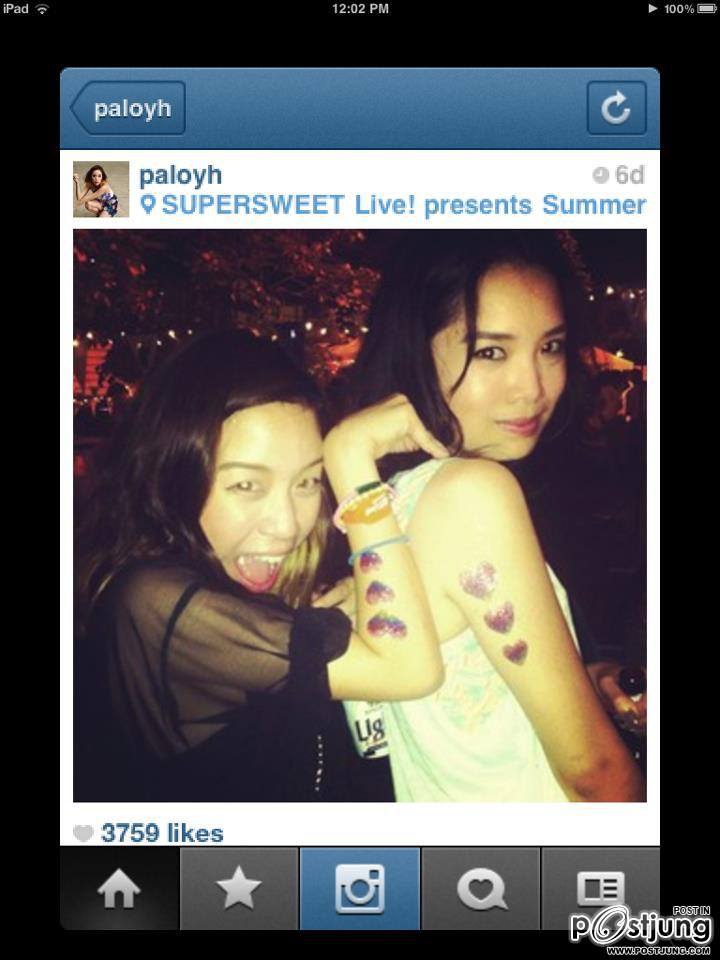
Task: Open paloyh username link
Action: pyautogui.click(x=180, y=175)
